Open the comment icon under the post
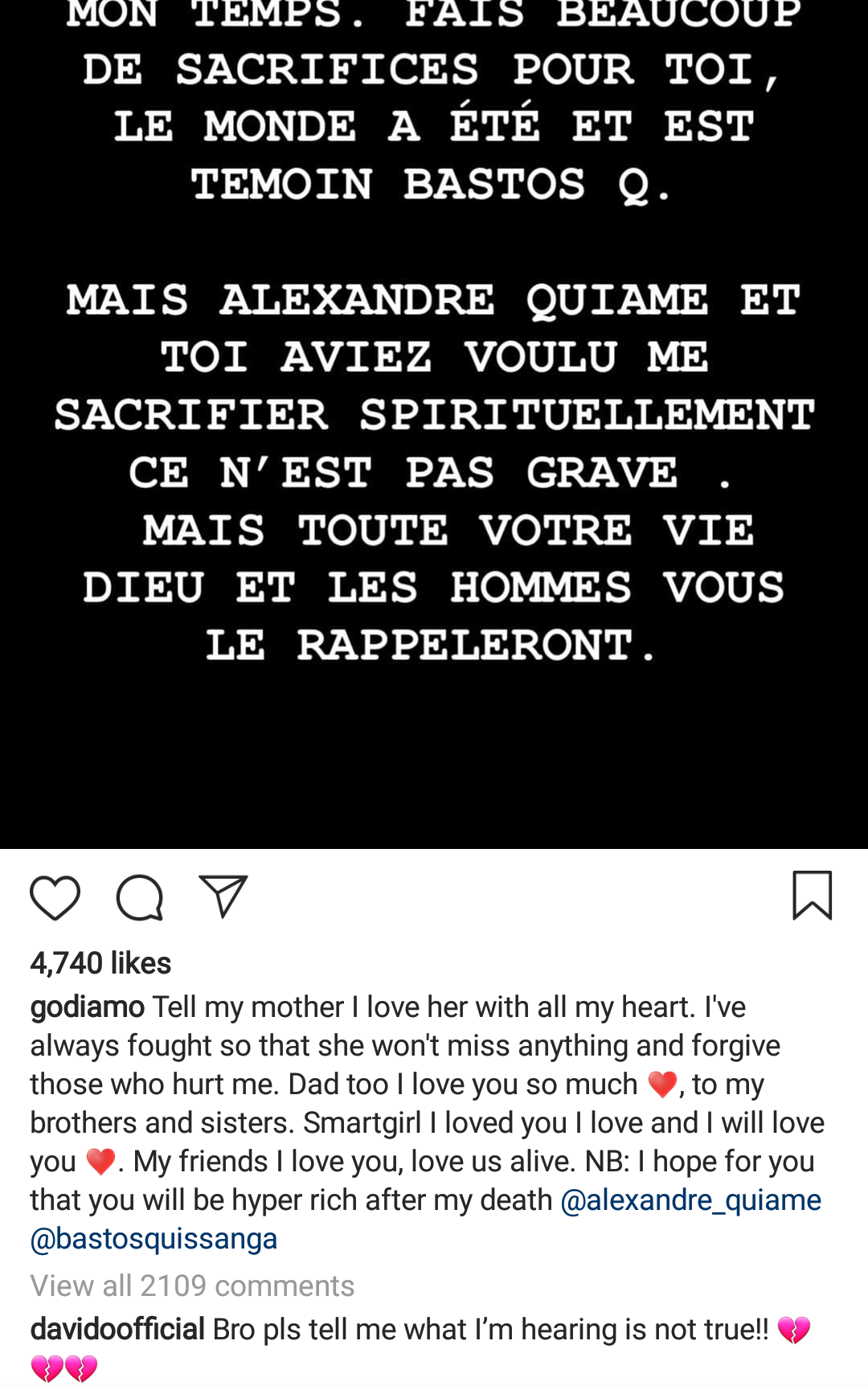The image size is (868, 1386). 140,897
